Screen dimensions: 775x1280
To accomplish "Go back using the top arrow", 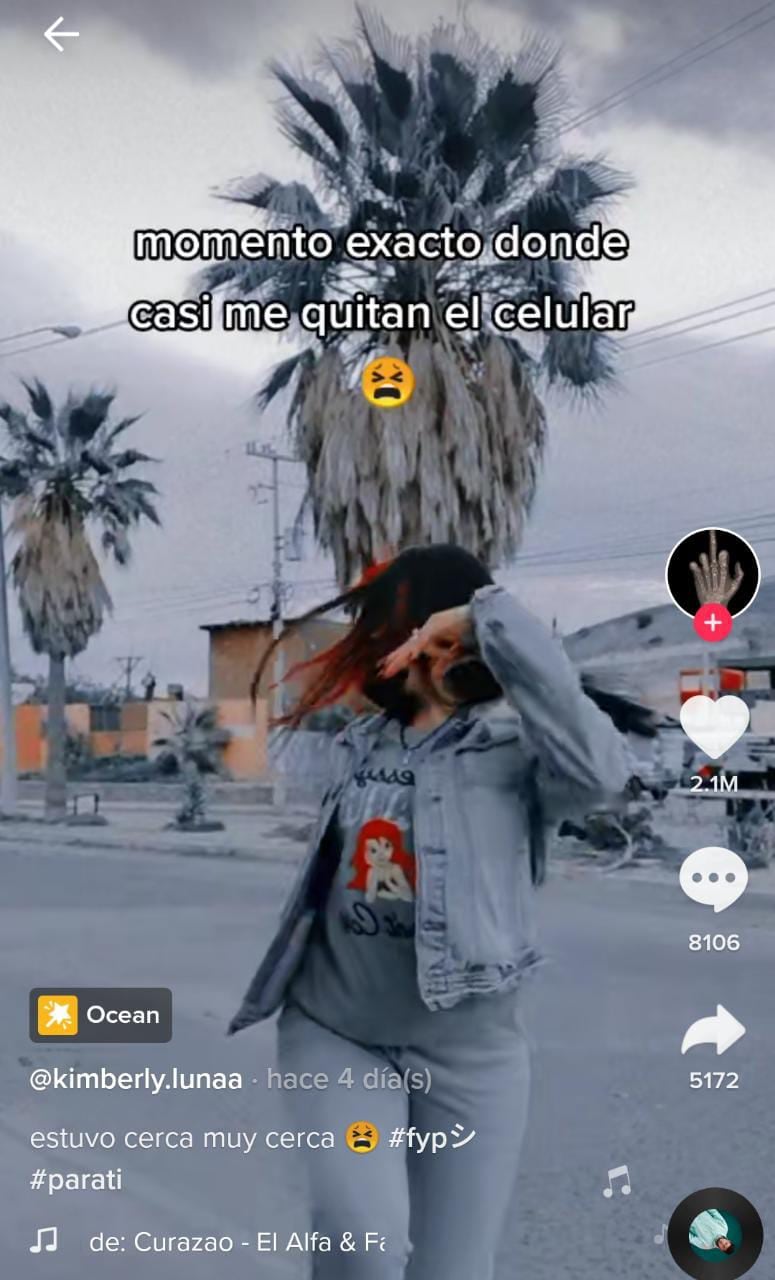I will click(60, 35).
